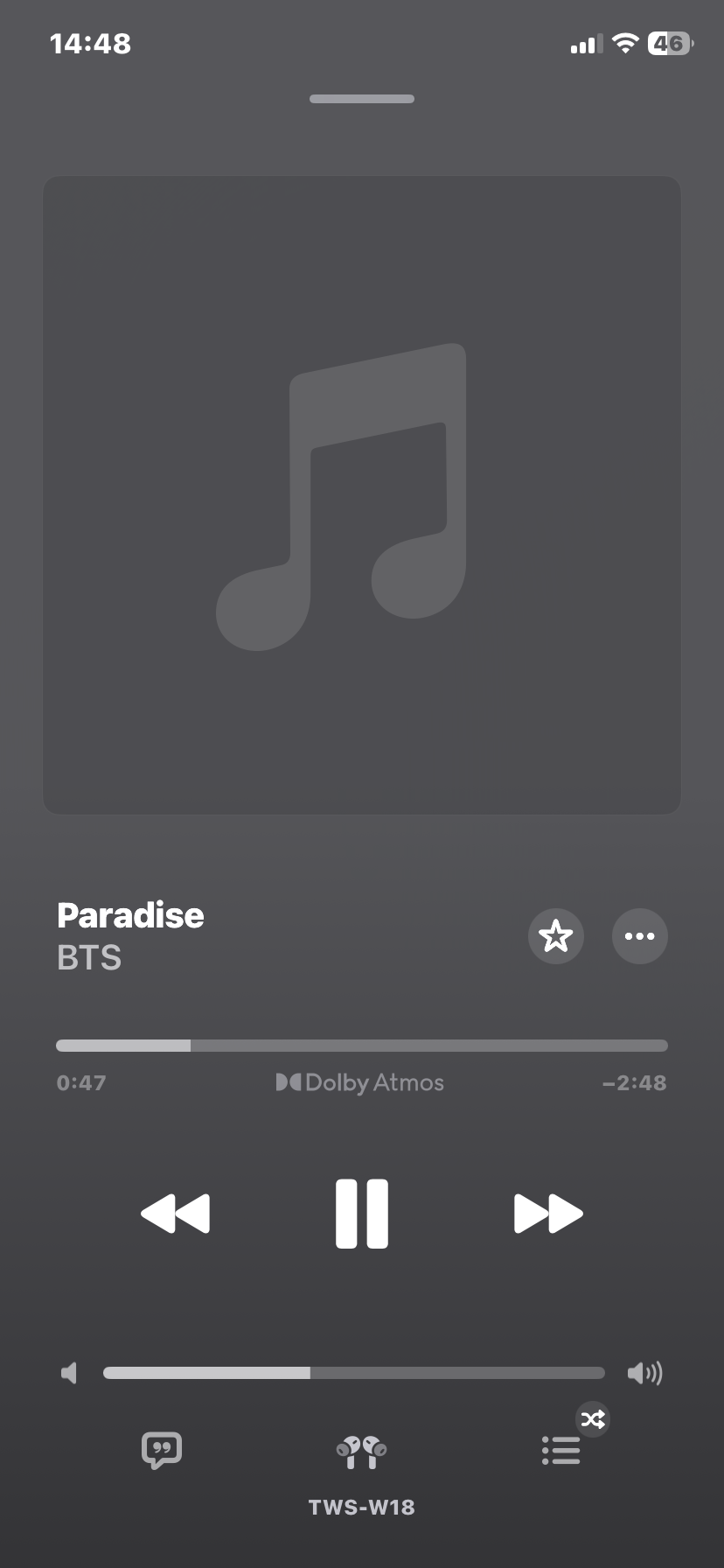The image size is (724, 1568).
Task: Tap the volume slider to change level
Action: pos(353,1373)
